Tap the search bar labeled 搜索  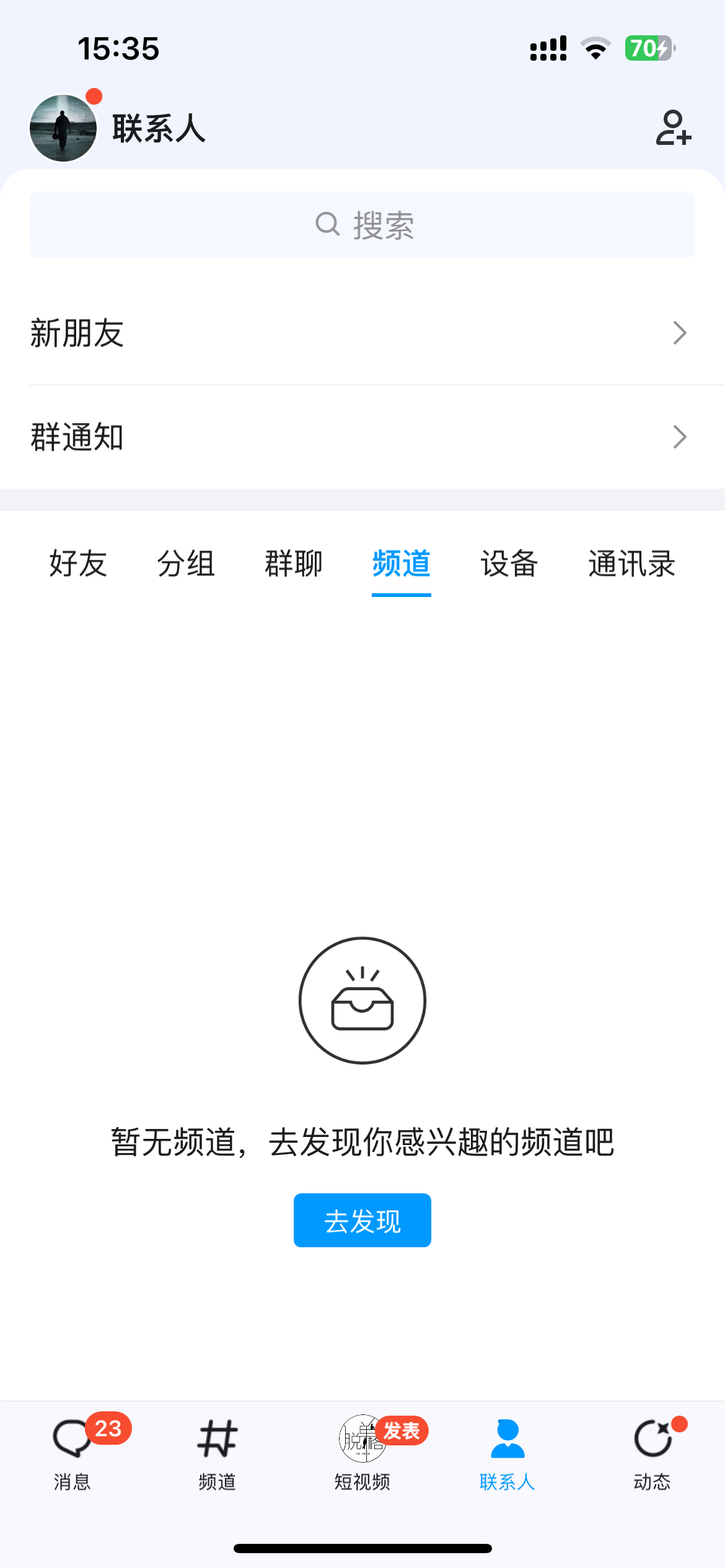click(x=362, y=225)
